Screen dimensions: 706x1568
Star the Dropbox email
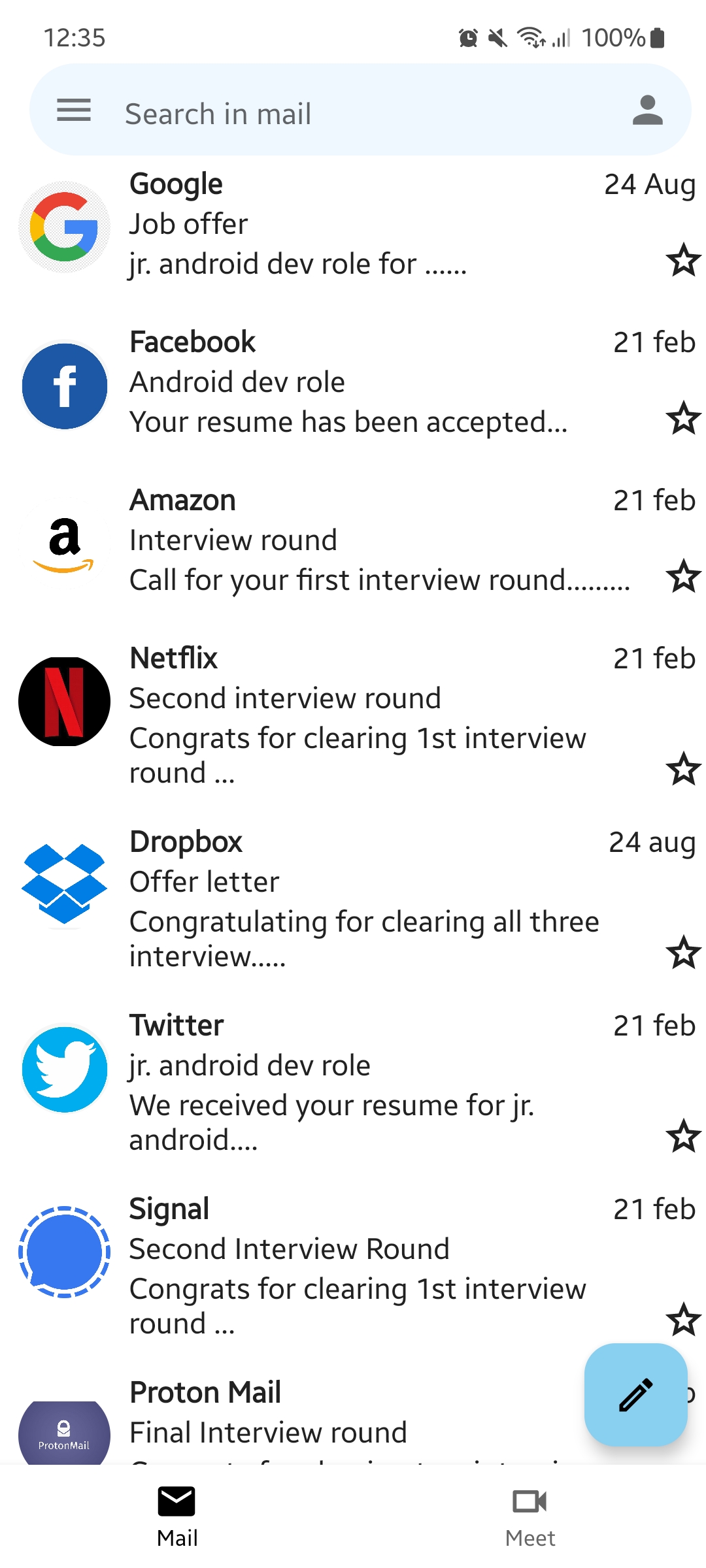click(683, 952)
